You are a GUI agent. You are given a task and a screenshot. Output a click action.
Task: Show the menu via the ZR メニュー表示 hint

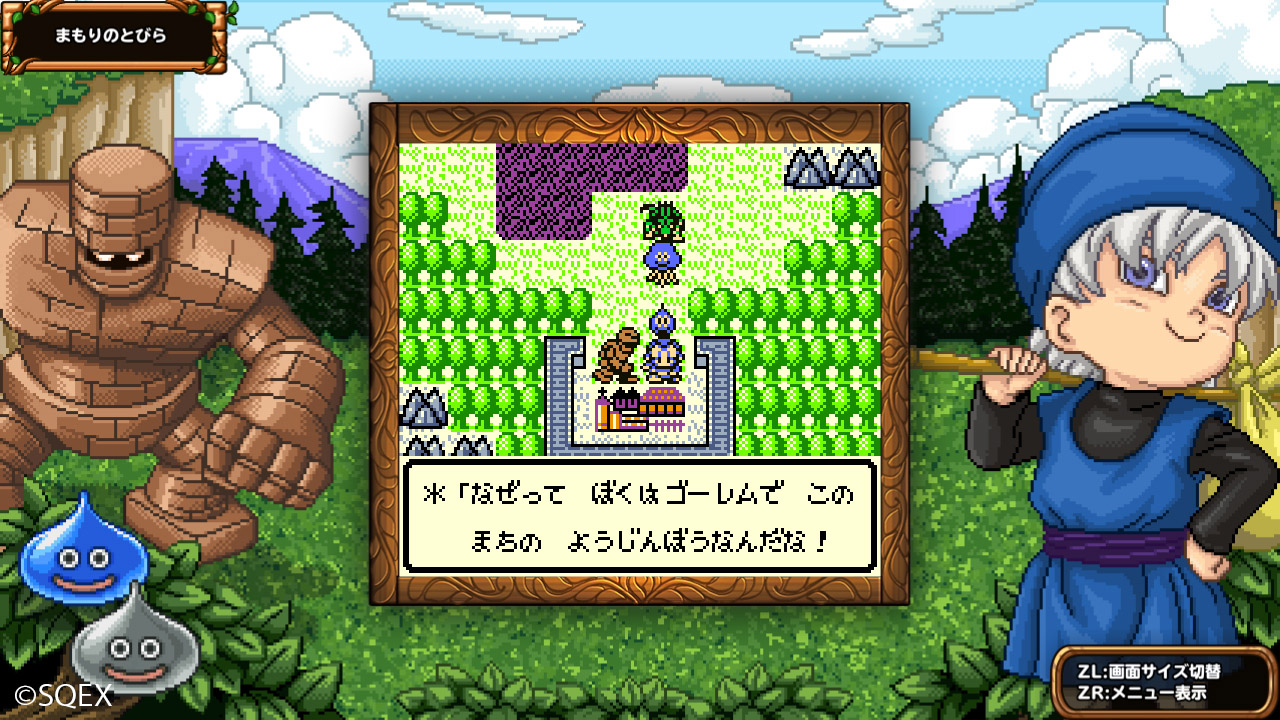point(1142,692)
